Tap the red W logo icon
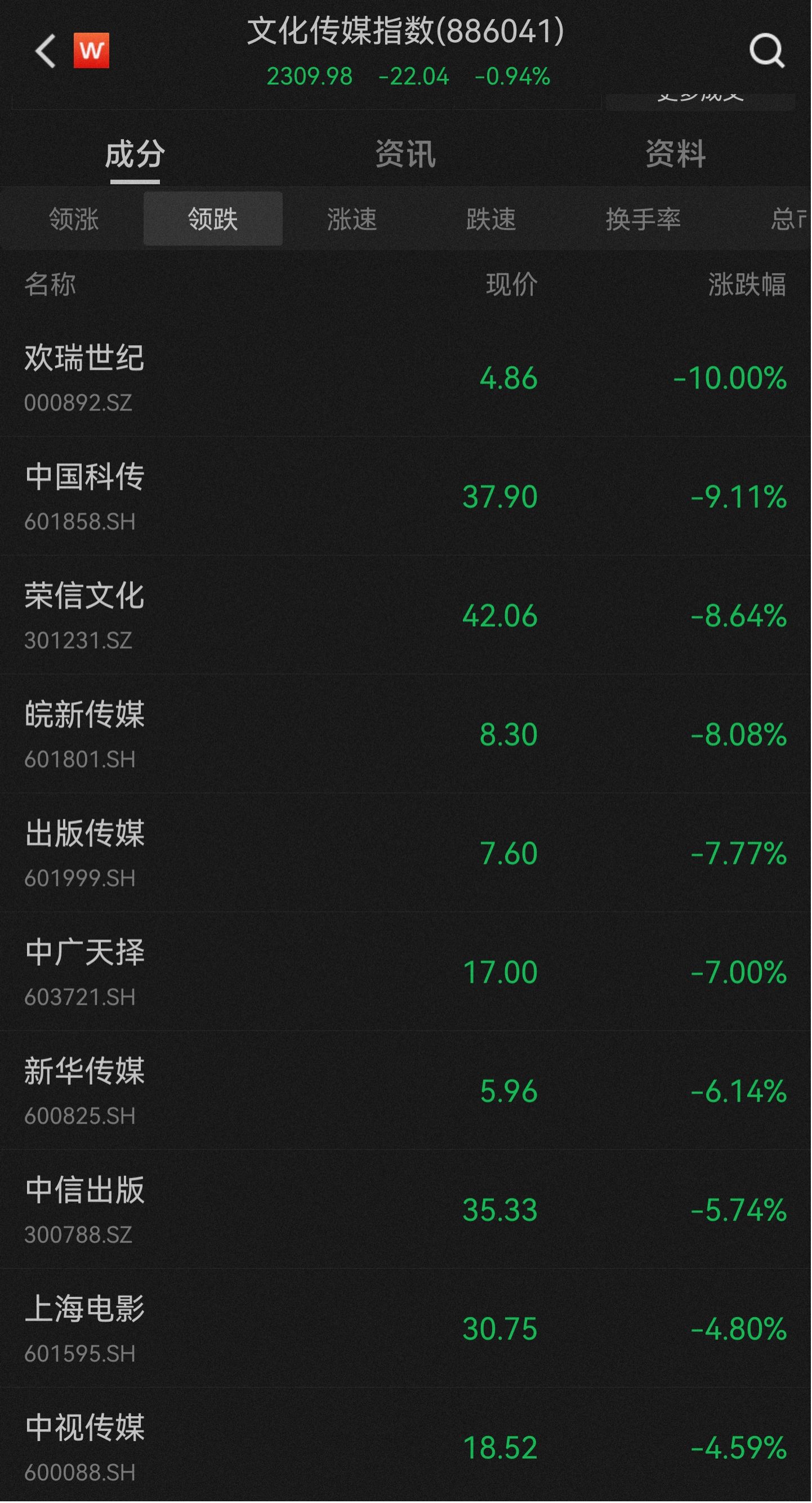 (x=91, y=51)
